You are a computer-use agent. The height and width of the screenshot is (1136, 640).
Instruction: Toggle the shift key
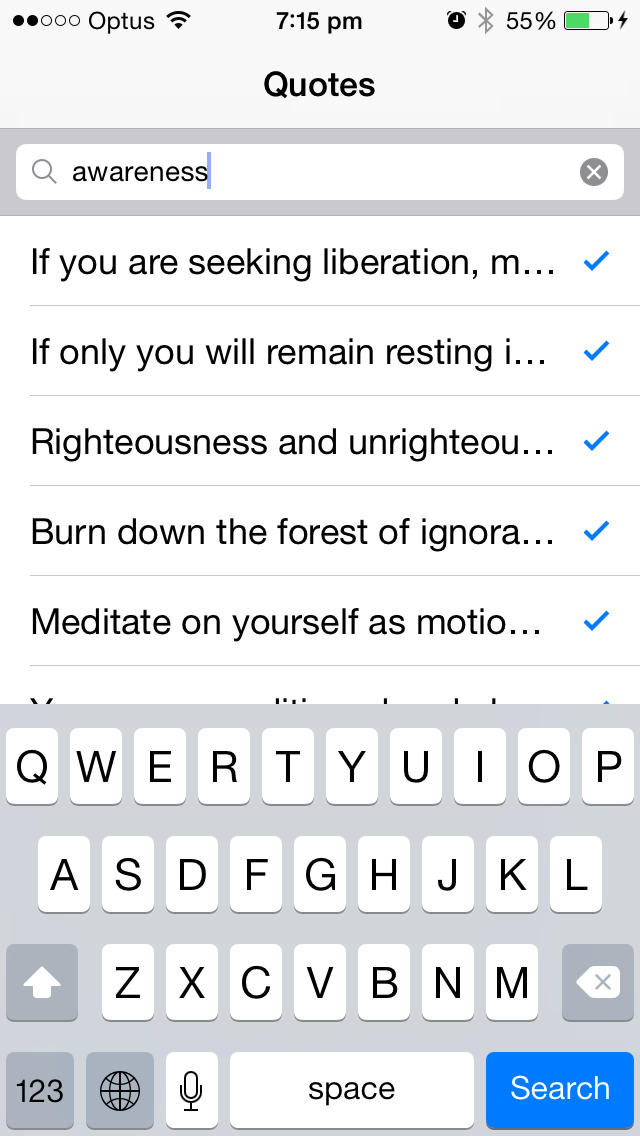41,983
